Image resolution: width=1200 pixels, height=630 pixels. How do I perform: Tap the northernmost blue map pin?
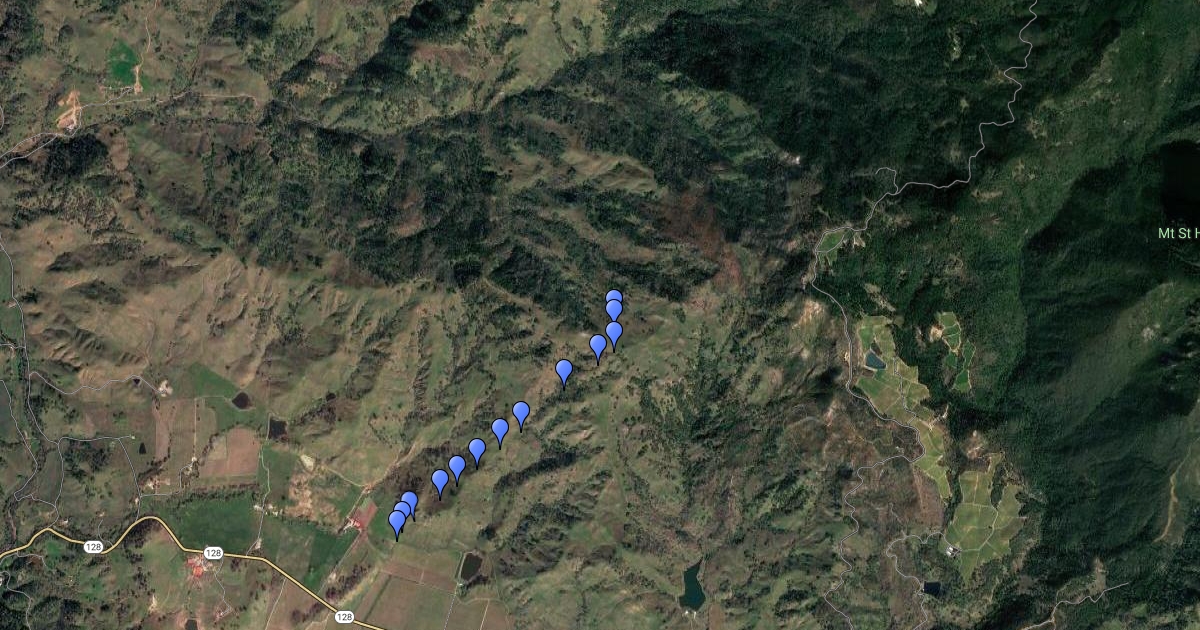tap(614, 297)
